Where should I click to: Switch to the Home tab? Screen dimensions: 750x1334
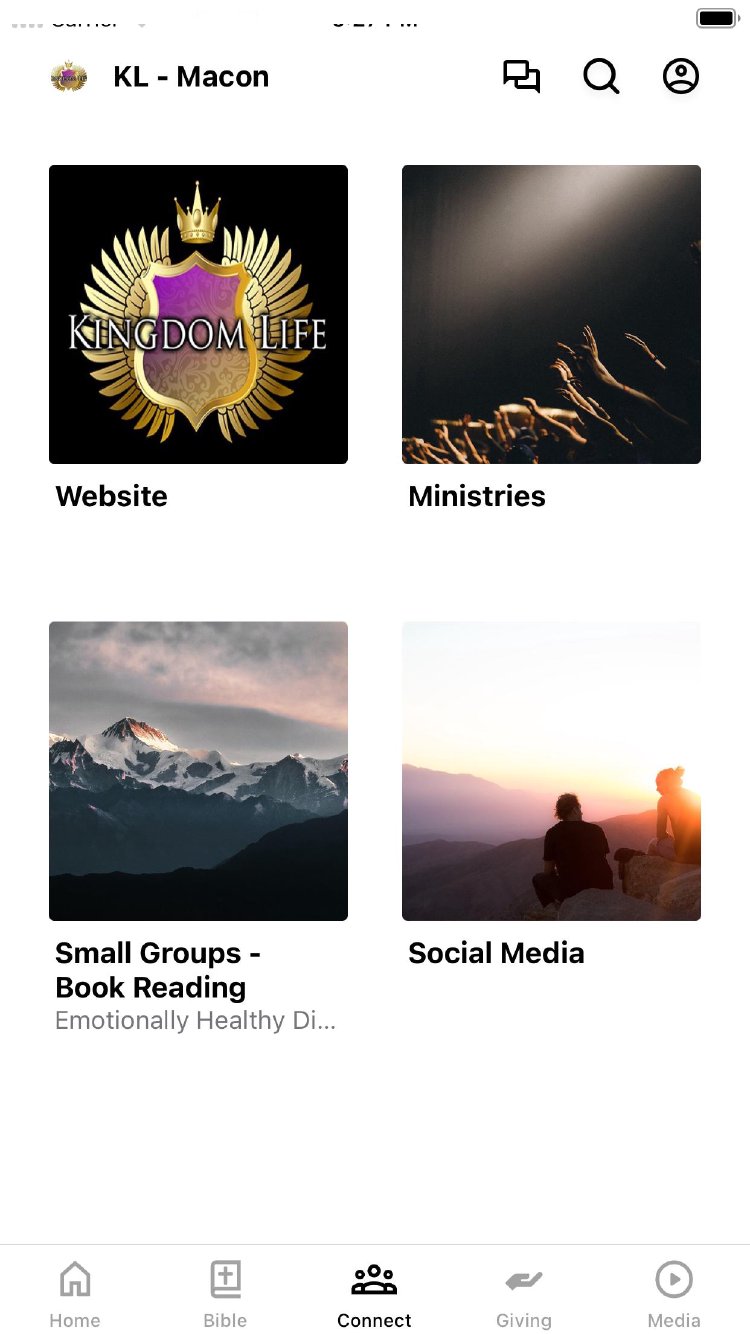pyautogui.click(x=75, y=1294)
